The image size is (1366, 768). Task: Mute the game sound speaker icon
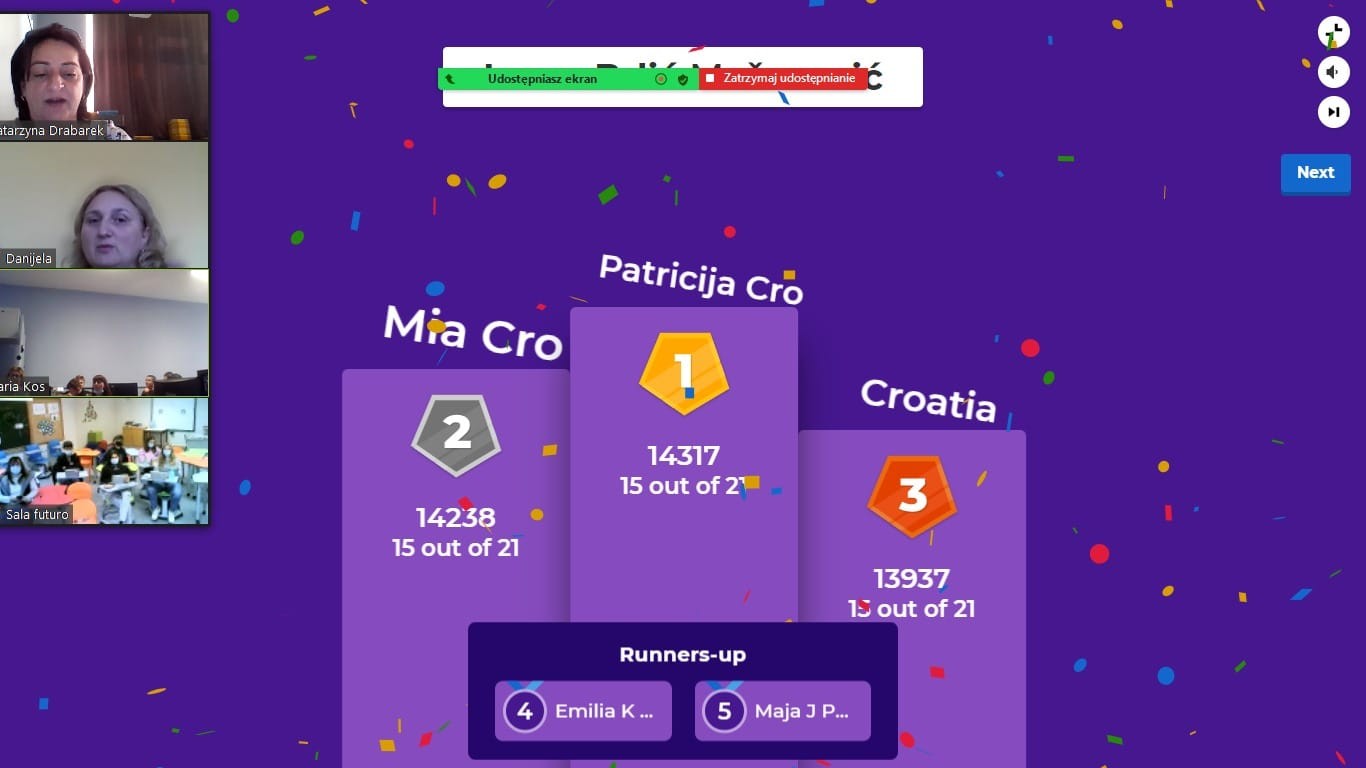(1333, 72)
